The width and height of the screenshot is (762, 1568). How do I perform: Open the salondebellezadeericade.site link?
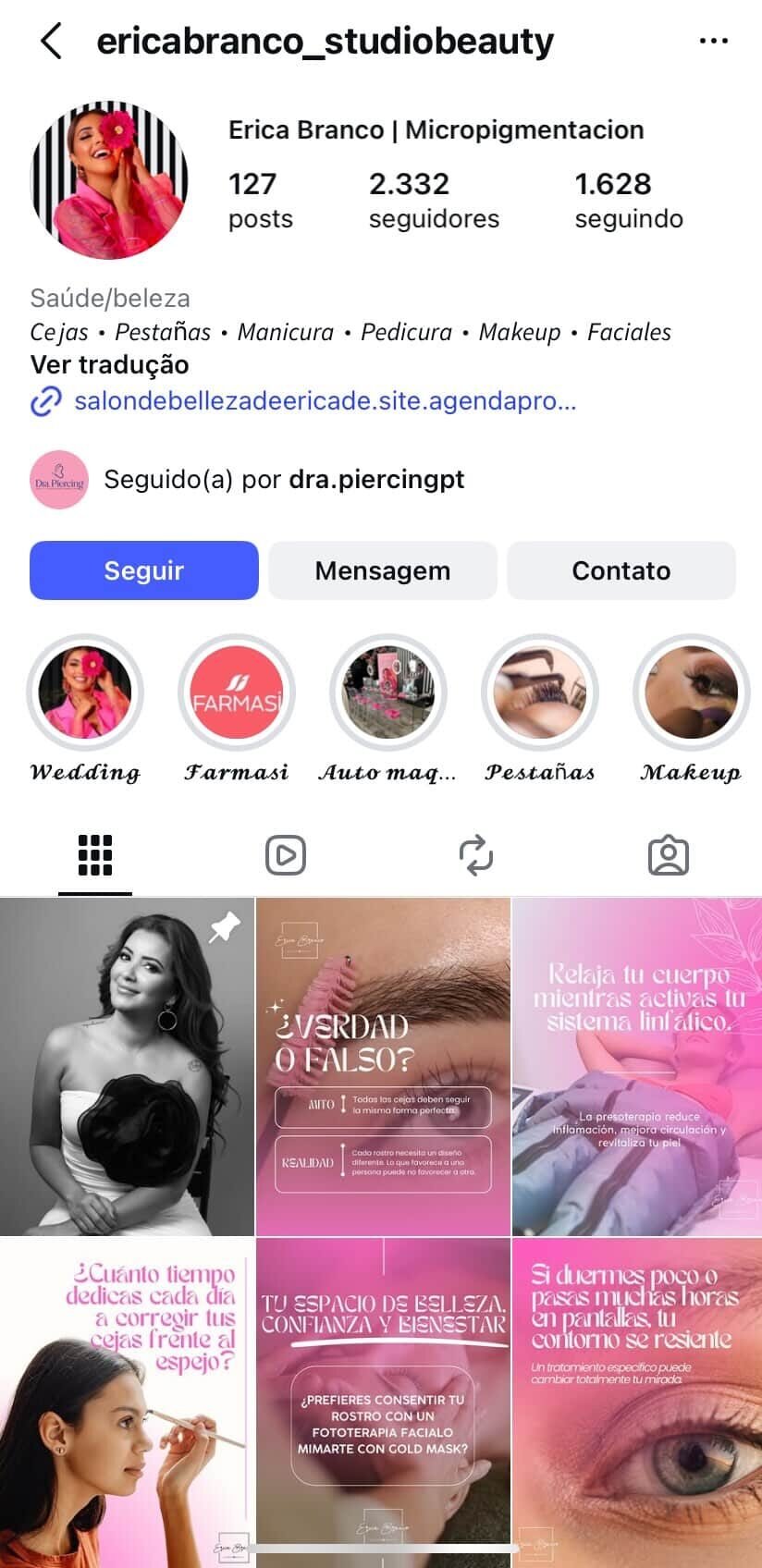pos(324,401)
